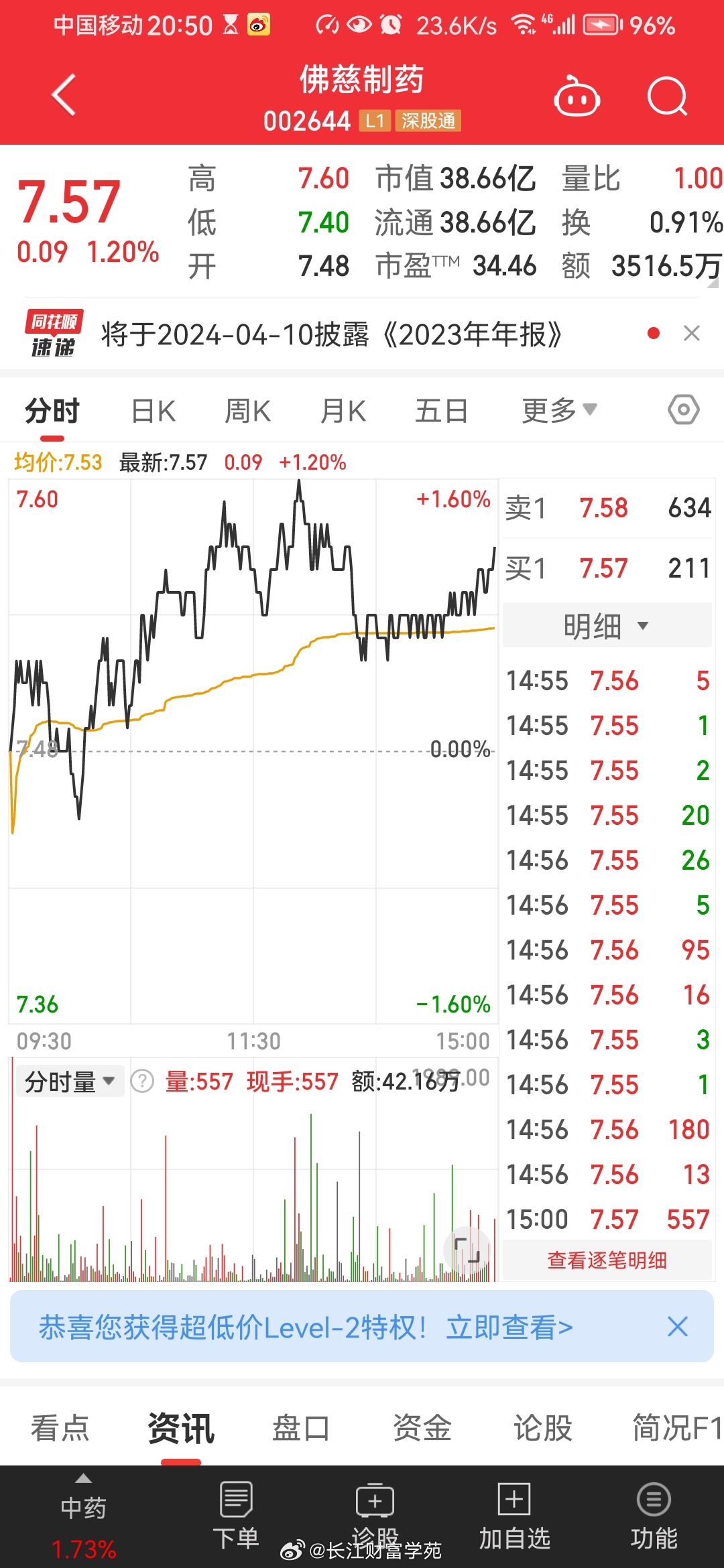Switch to the 周K chart tab
This screenshot has width=724, height=1568.
tap(247, 411)
